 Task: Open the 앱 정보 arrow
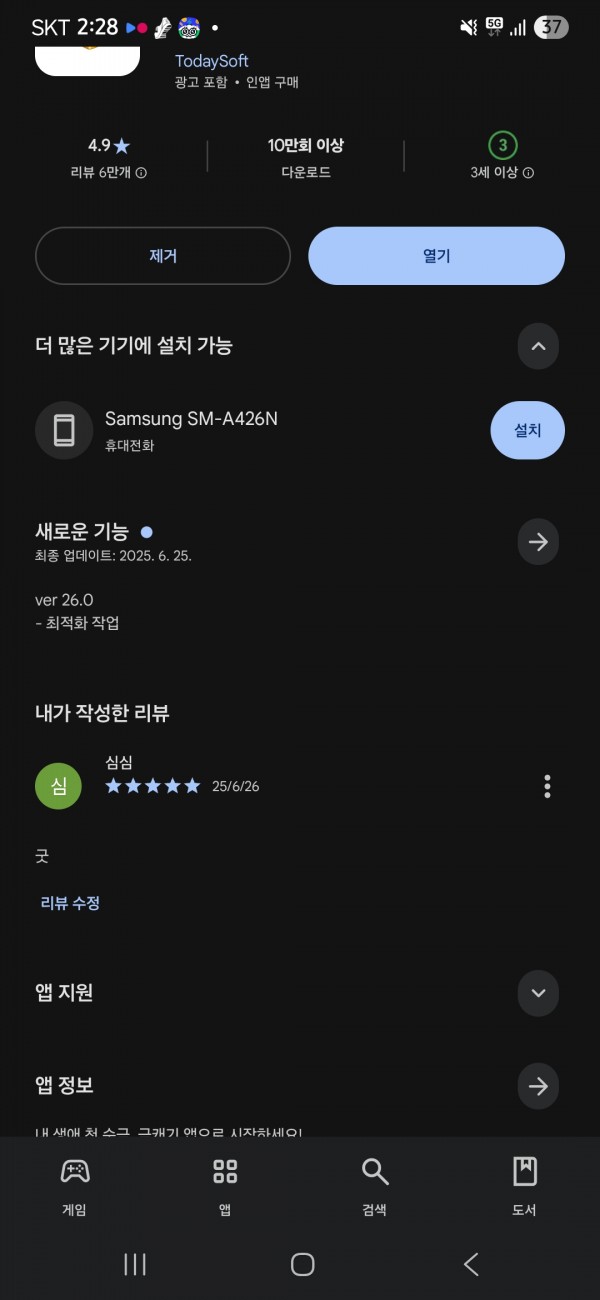pyautogui.click(x=538, y=1086)
